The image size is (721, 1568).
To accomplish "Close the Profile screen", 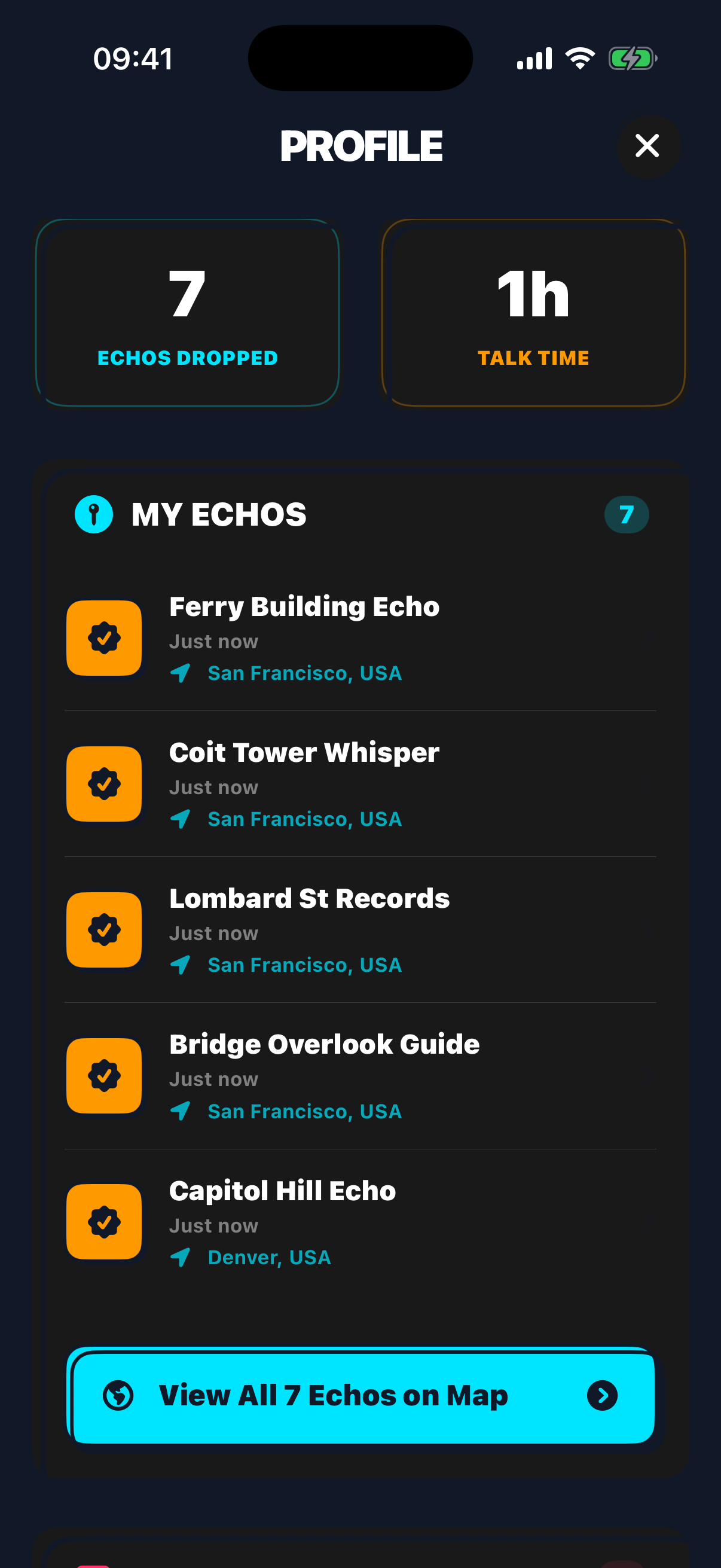I will (x=647, y=146).
